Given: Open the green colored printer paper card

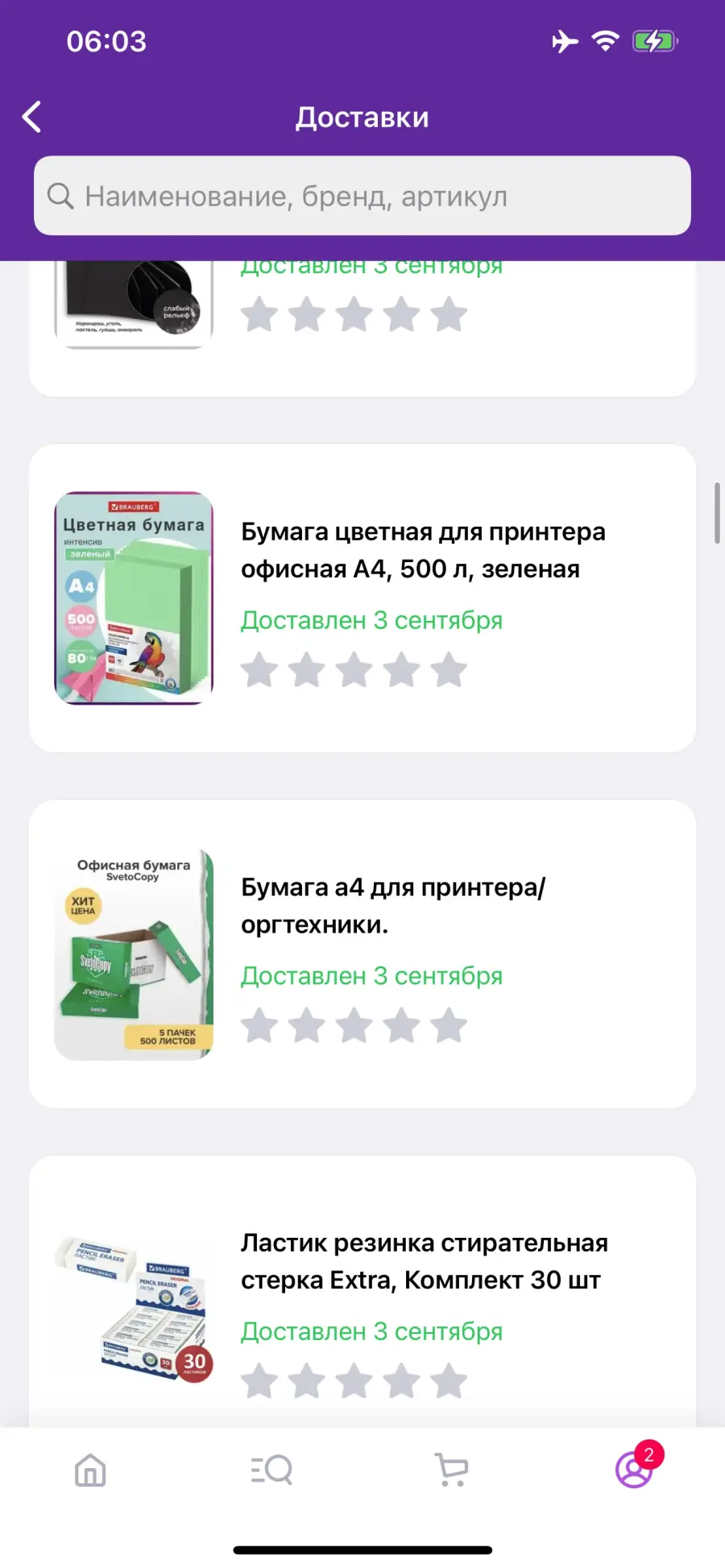Looking at the screenshot, I should [362, 598].
